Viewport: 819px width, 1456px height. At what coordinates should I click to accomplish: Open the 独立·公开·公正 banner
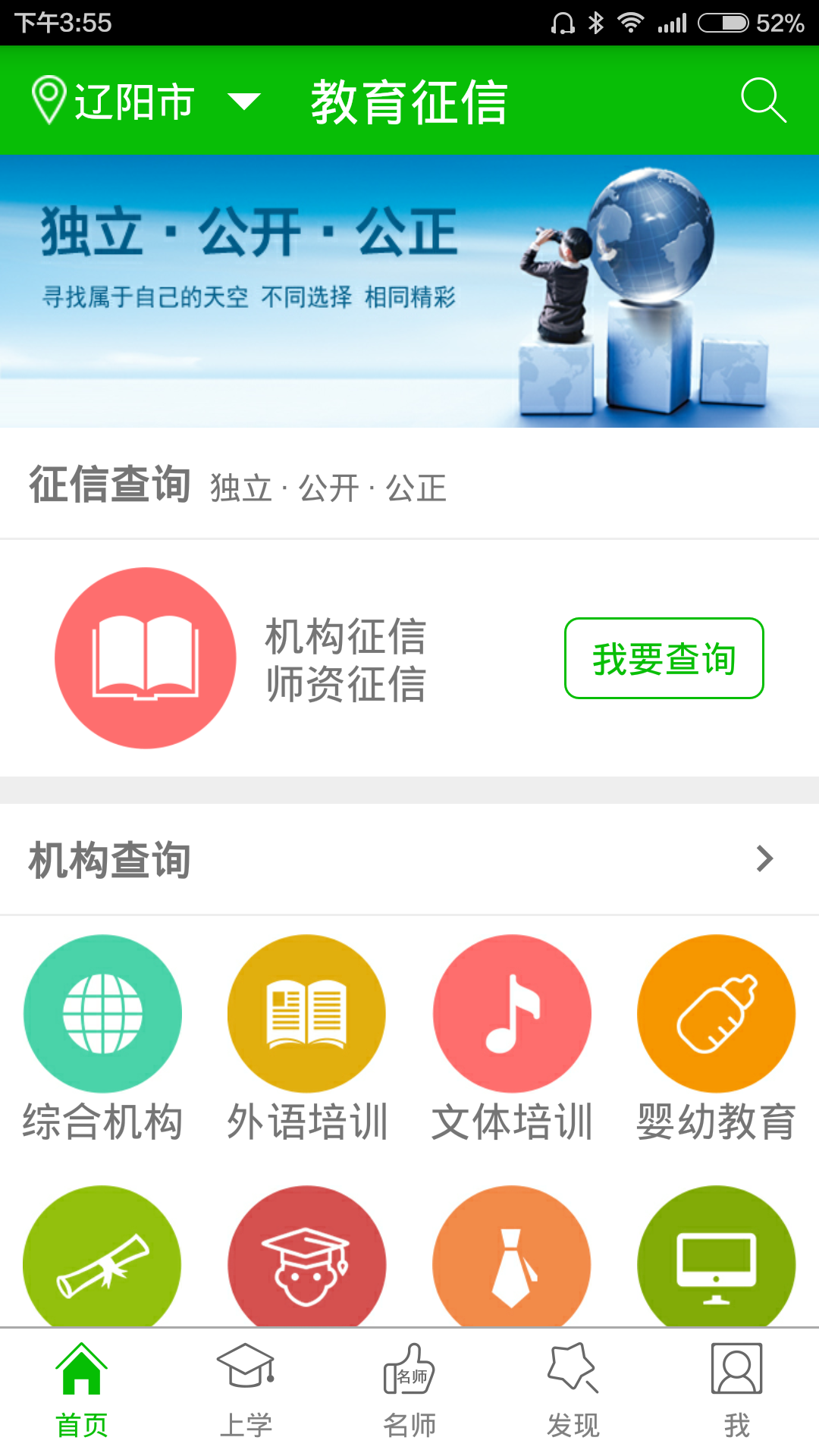[409, 290]
